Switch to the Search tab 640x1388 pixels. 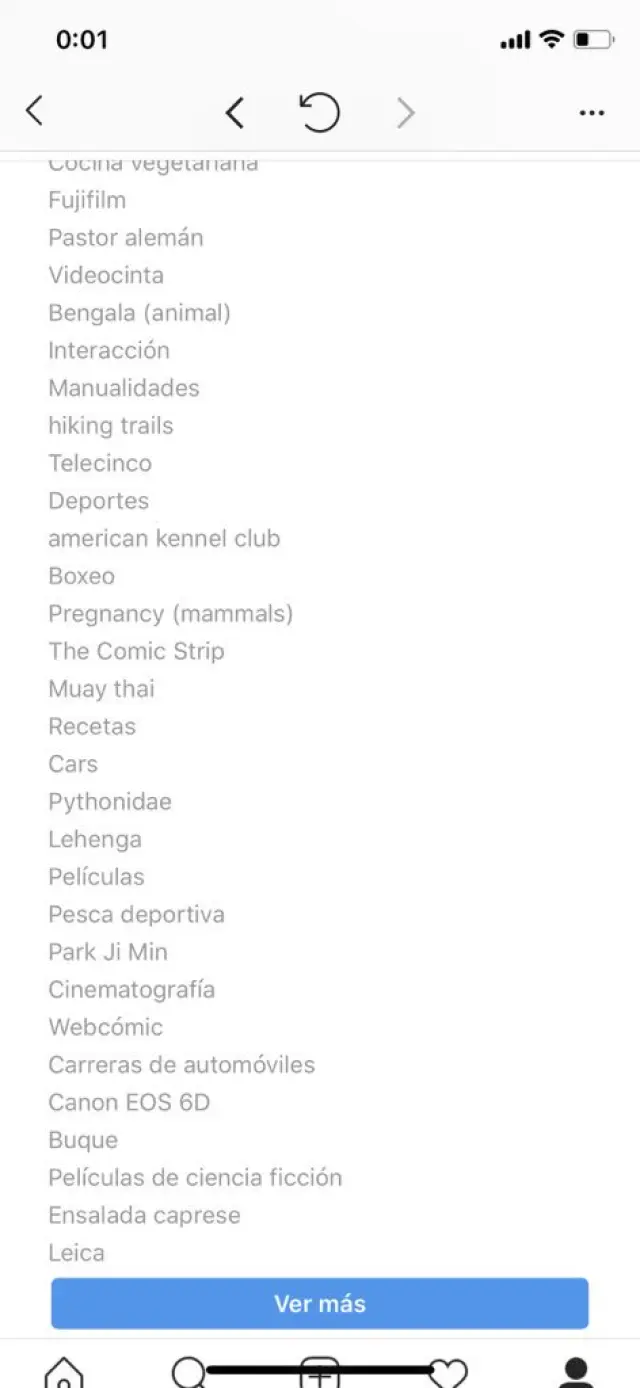188,1372
